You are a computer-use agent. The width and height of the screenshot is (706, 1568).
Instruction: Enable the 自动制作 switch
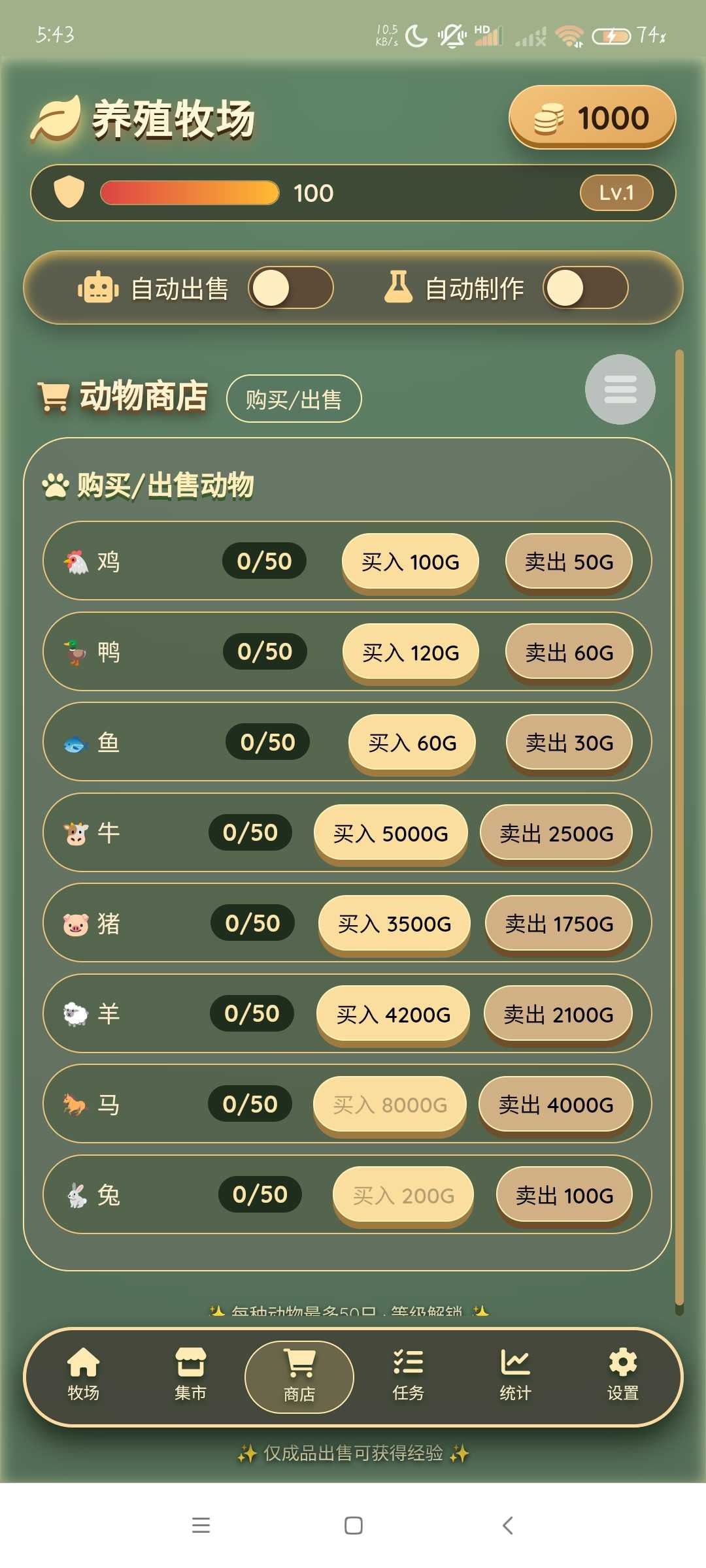[584, 288]
